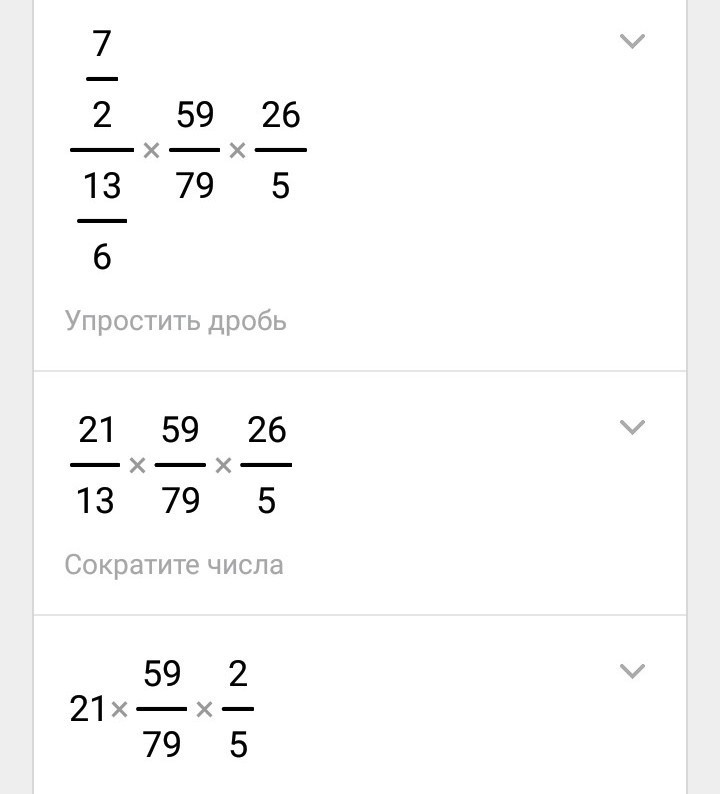The image size is (720, 794).
Task: Expand the "Сократите числа" step chevron
Action: point(632,428)
